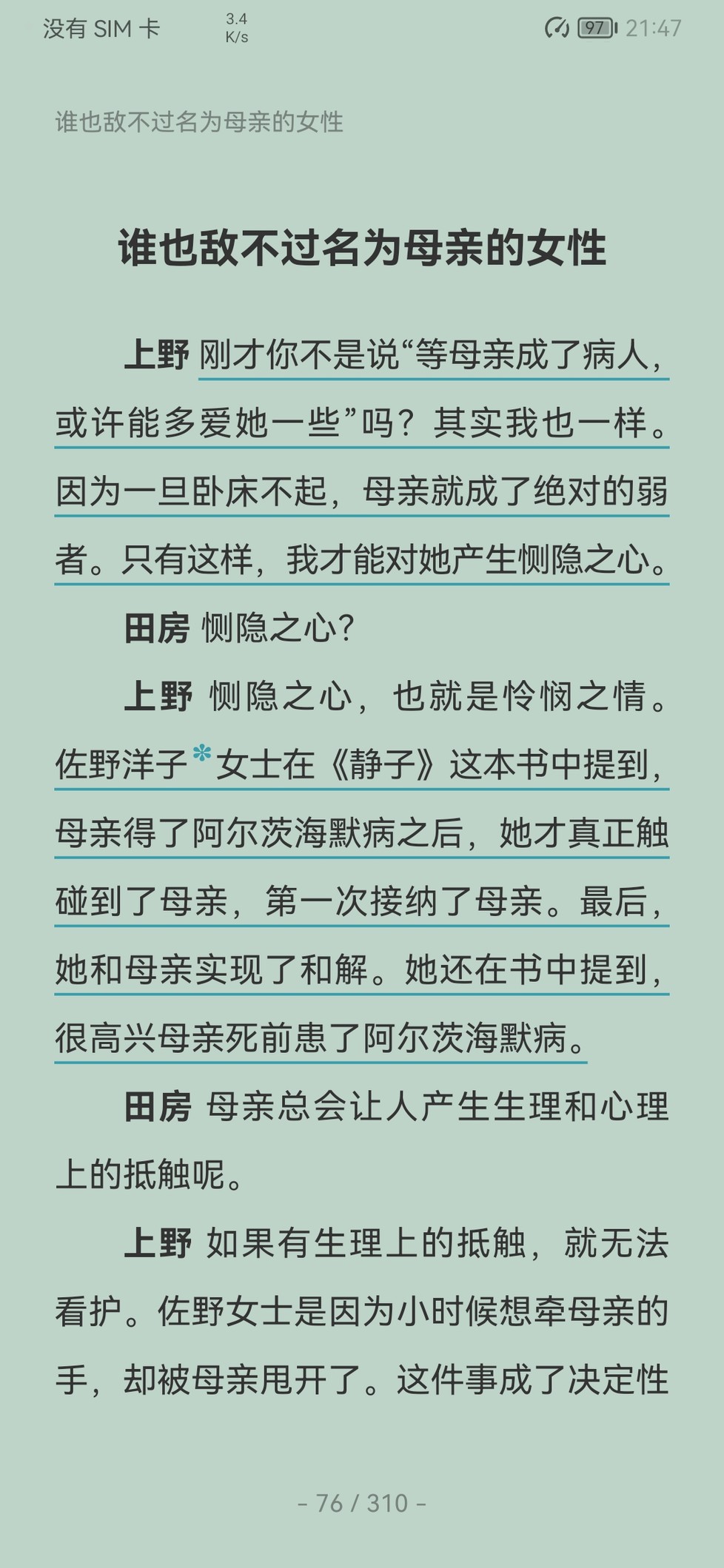
Task: Open the footnote asterisk after 佐野洋子
Action: pyautogui.click(x=201, y=753)
